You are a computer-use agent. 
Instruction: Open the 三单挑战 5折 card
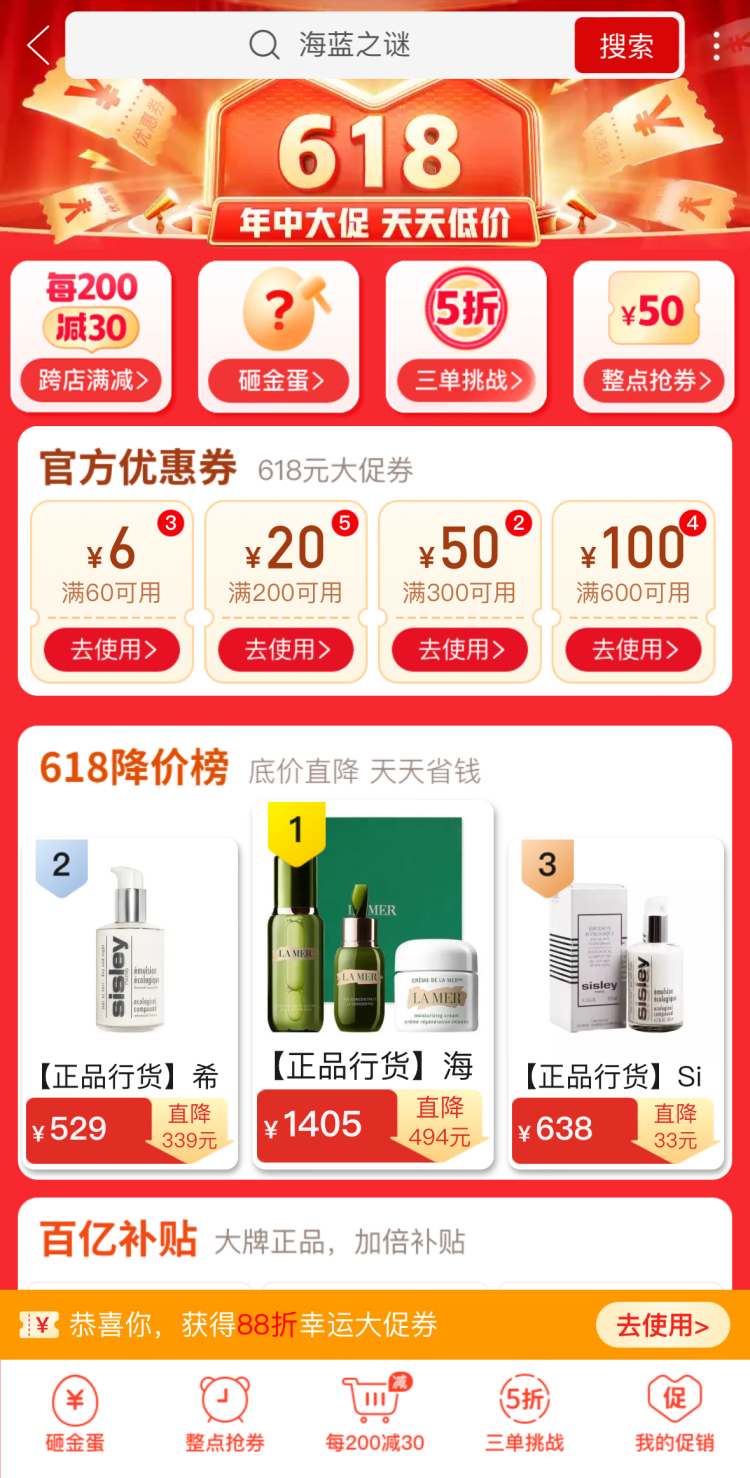(x=466, y=337)
